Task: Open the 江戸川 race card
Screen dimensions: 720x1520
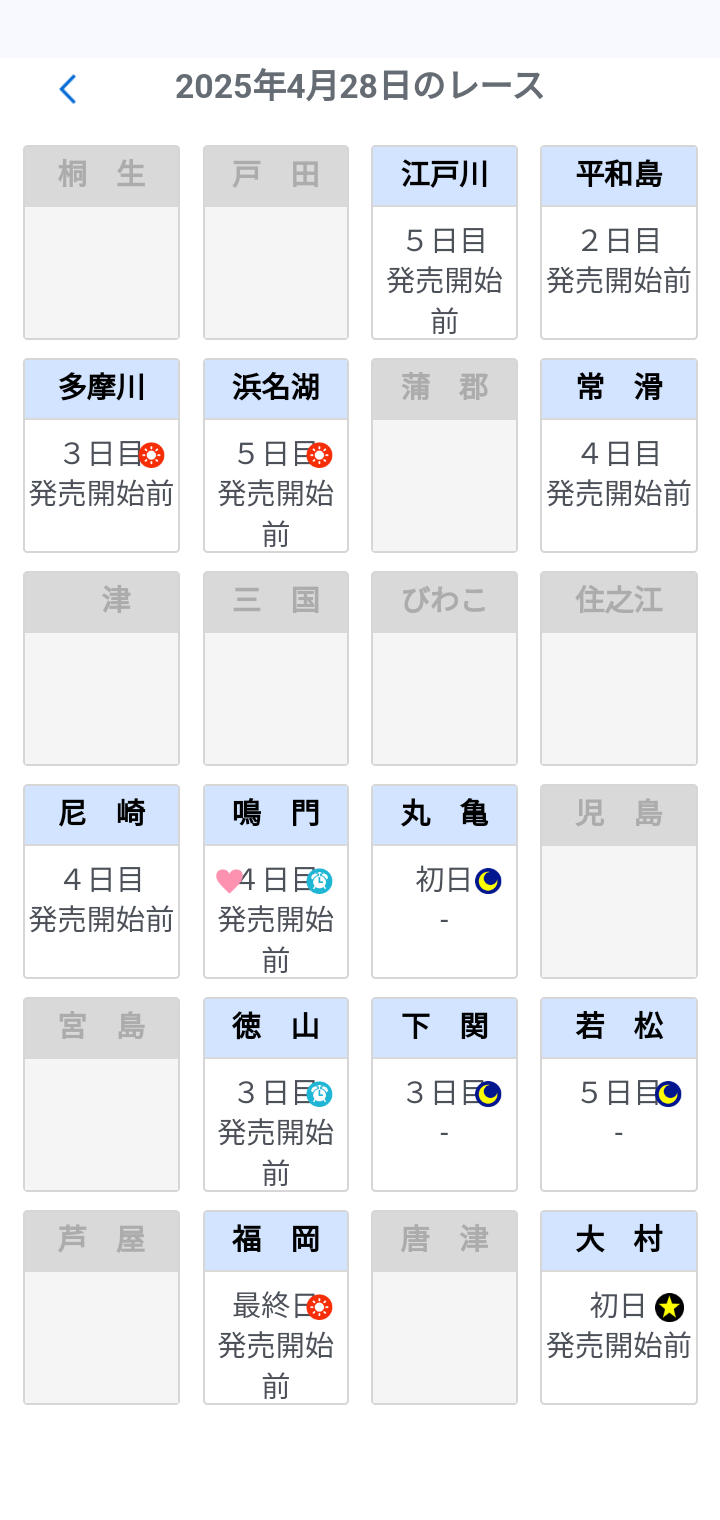Action: coord(444,243)
